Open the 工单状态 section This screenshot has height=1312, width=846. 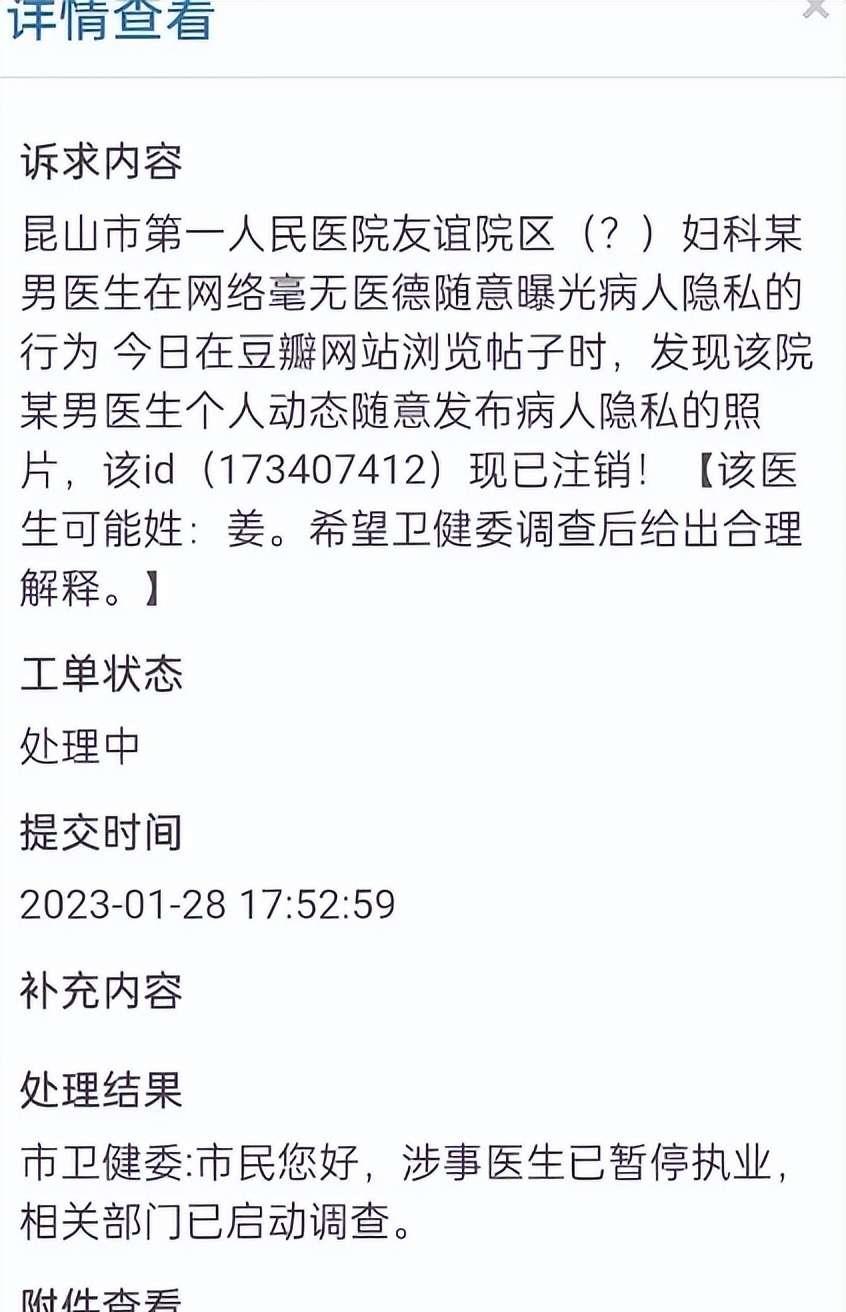click(100, 676)
